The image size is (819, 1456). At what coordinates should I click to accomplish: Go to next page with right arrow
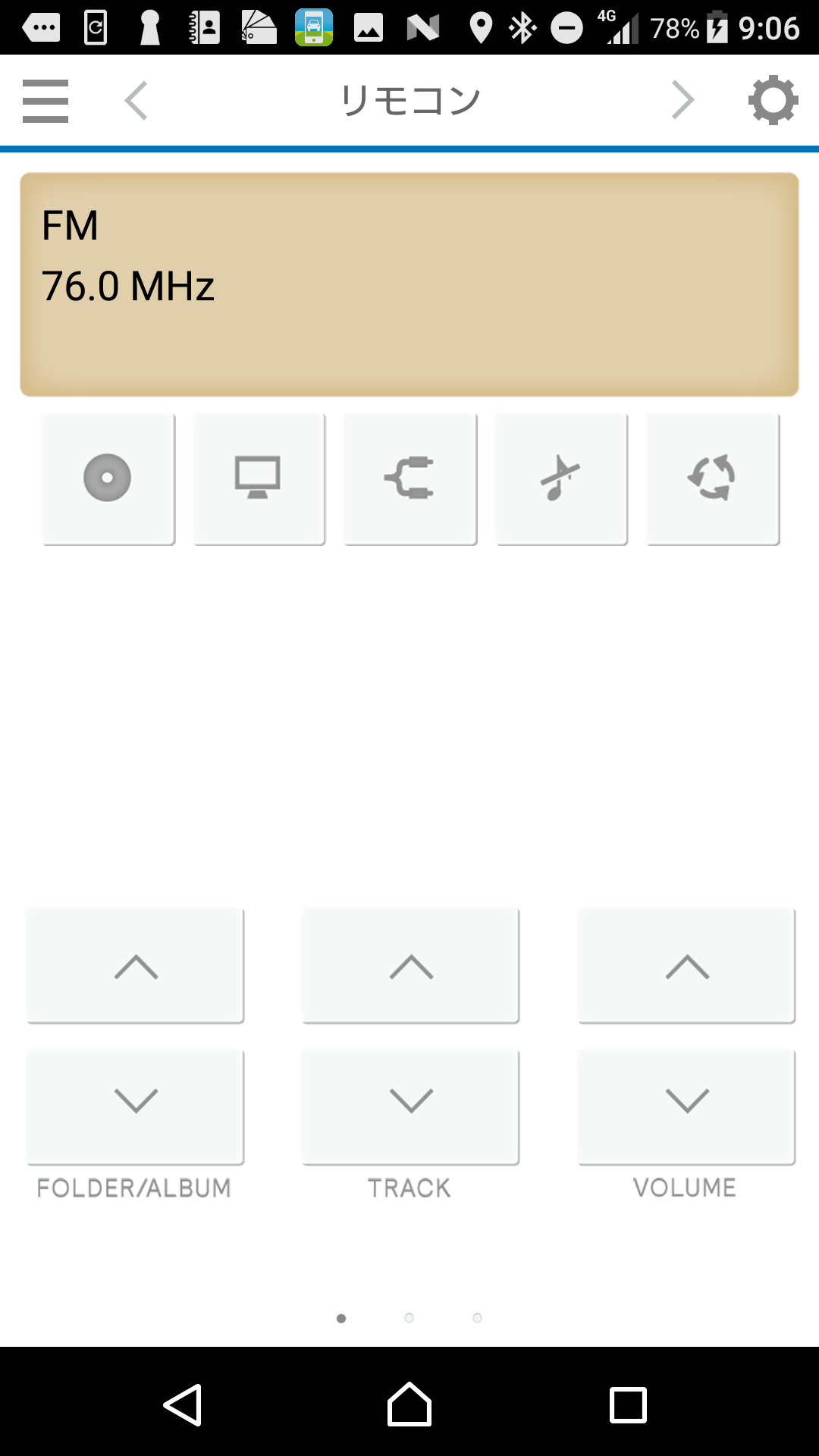[682, 101]
